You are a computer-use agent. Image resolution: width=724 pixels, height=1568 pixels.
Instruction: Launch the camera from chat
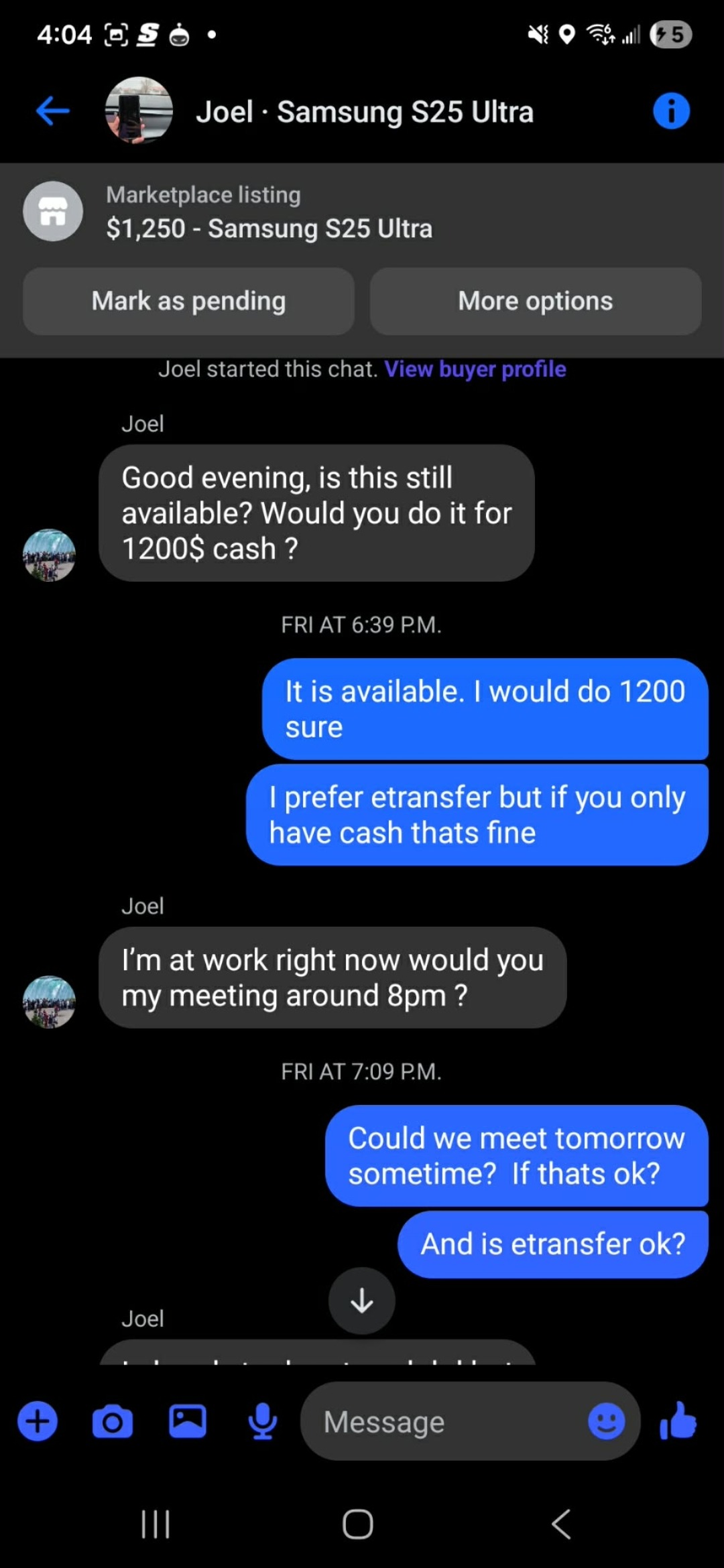pos(113,1421)
